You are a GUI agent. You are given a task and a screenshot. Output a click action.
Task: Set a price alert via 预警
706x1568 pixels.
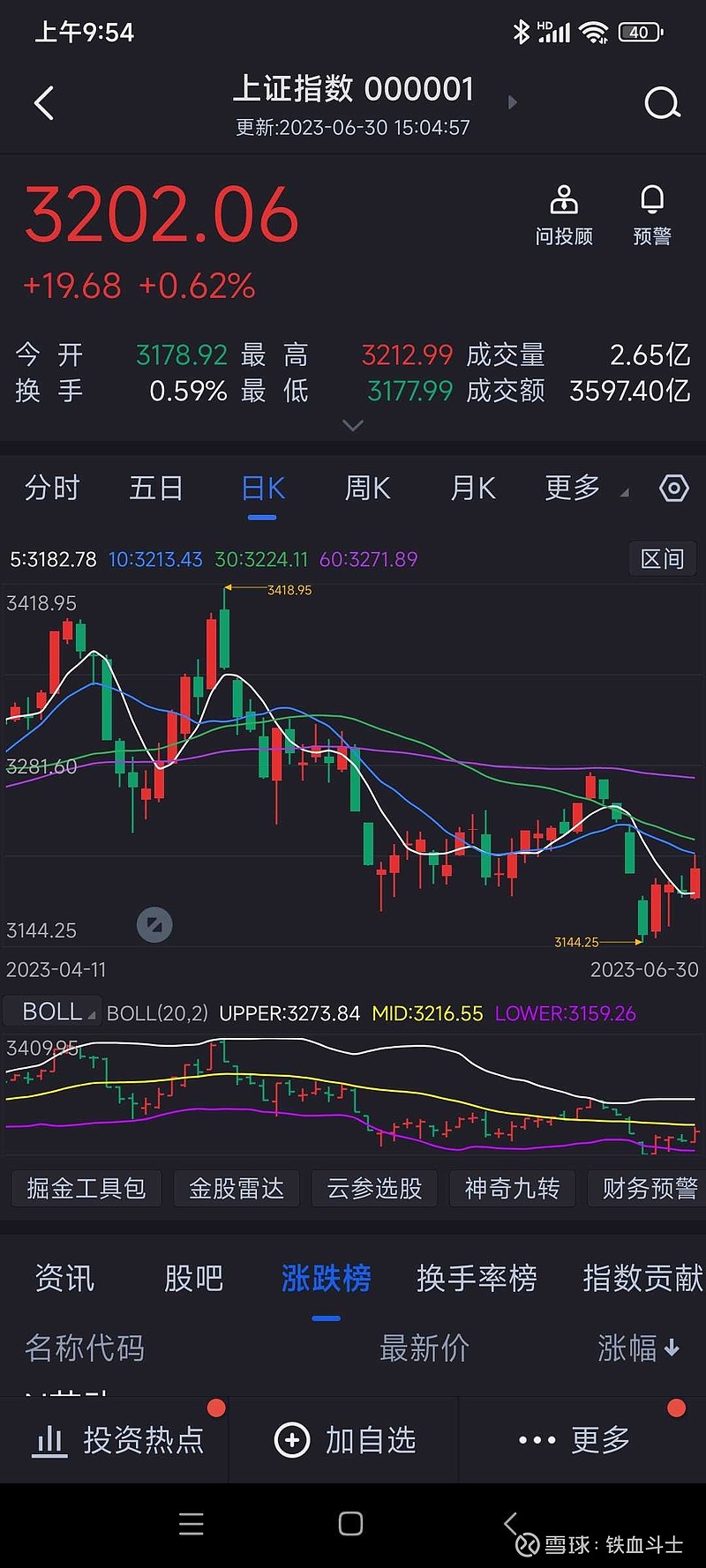point(652,215)
